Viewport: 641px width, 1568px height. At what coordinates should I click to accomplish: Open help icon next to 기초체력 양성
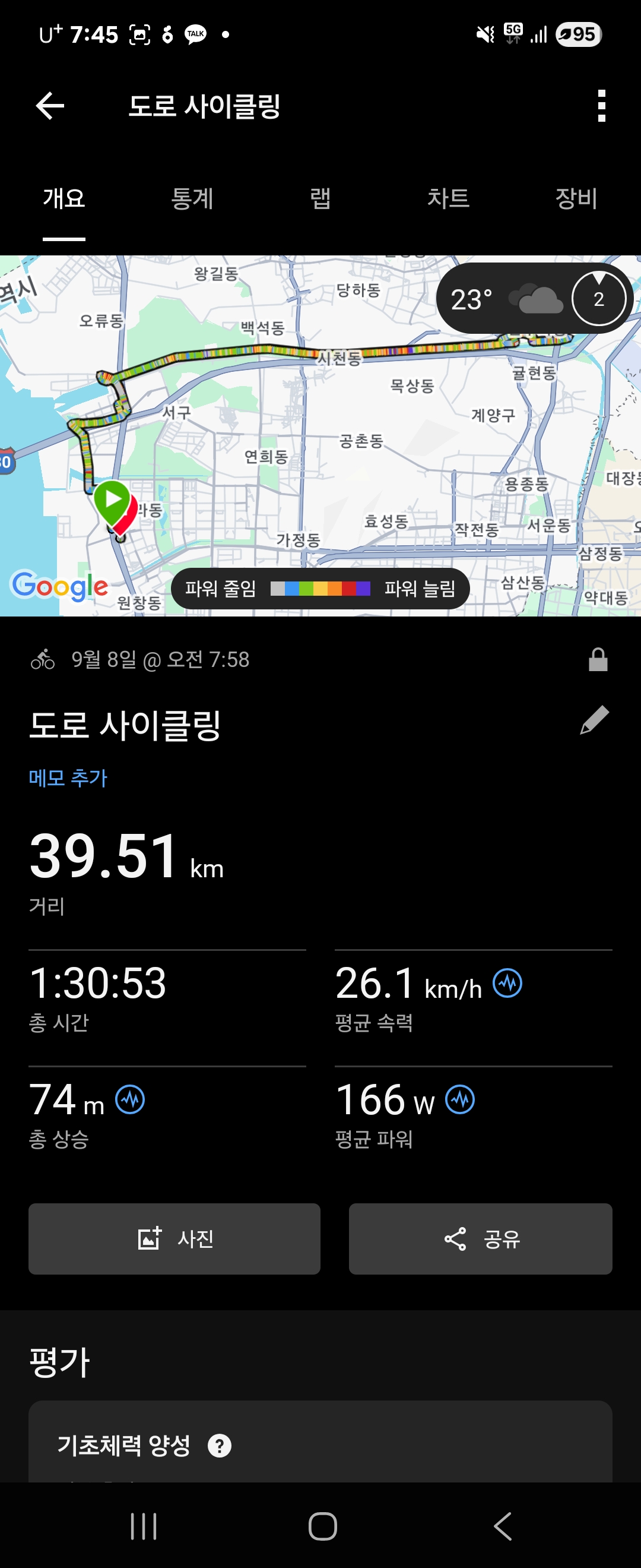point(220,1446)
